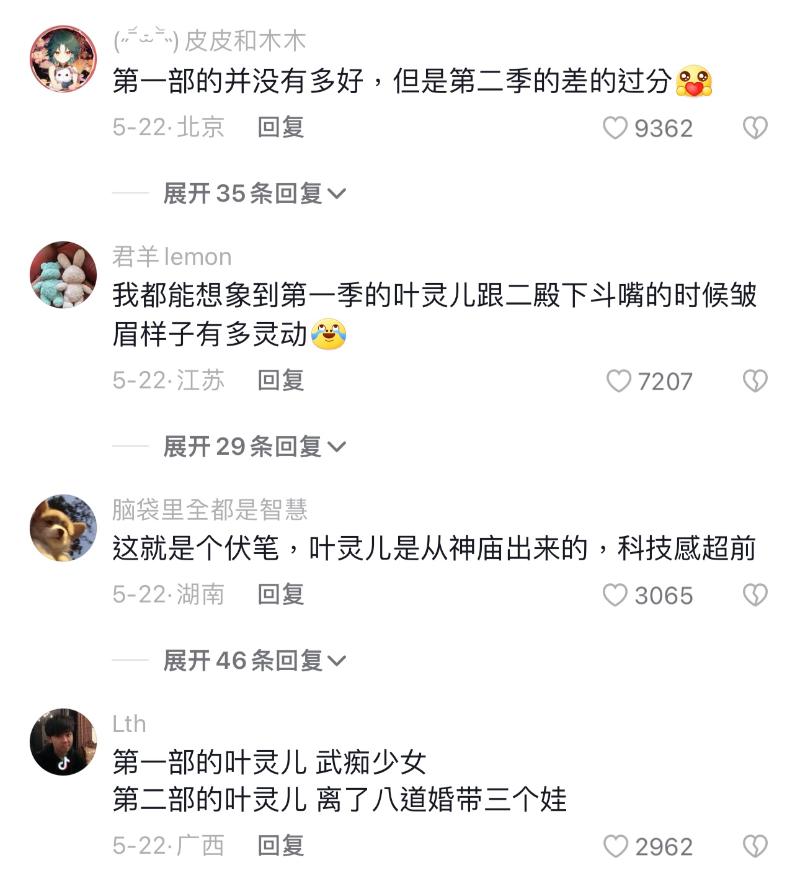
Task: Reply to 脑袋里全都是智慧's comment
Action: pos(280,594)
